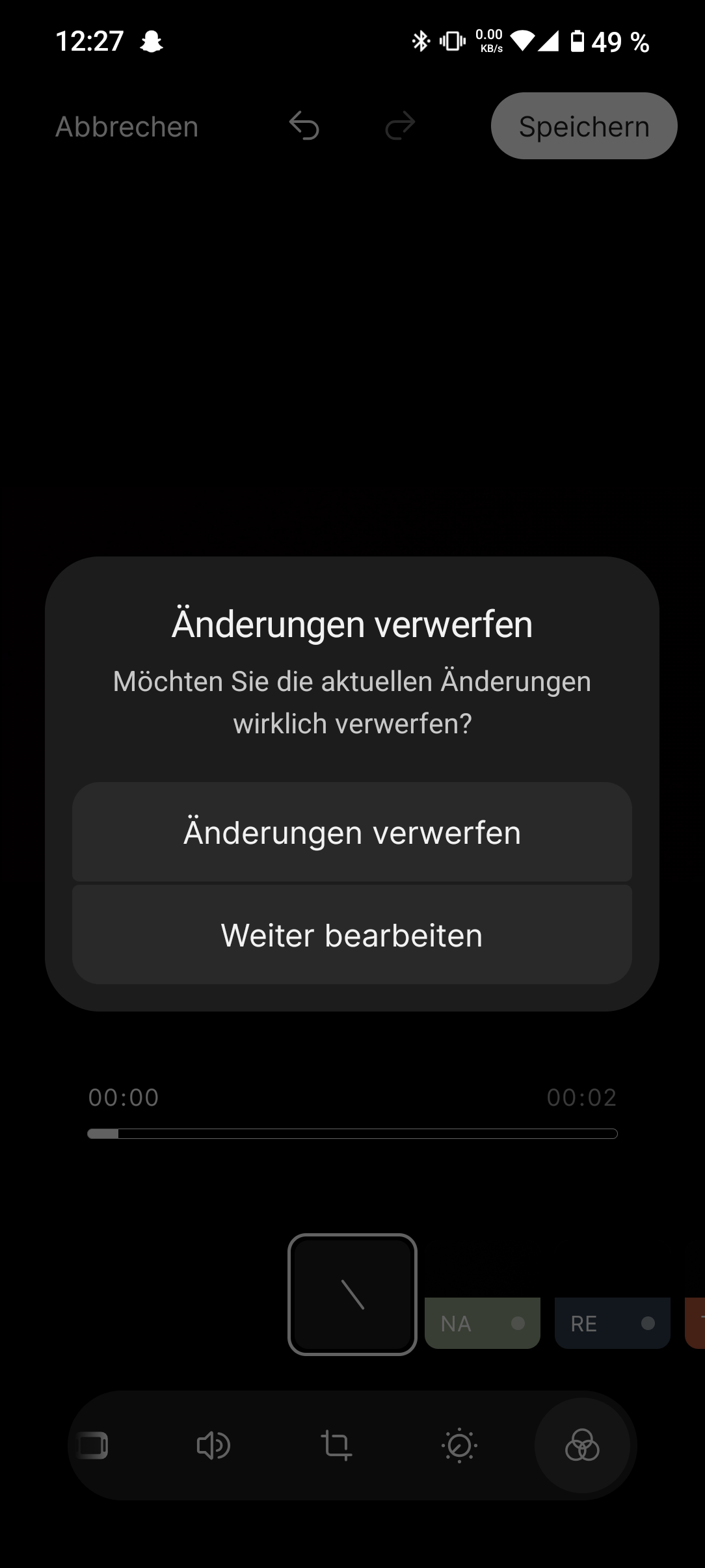The image size is (705, 1568).
Task: Select the RE filter
Action: point(612,1323)
